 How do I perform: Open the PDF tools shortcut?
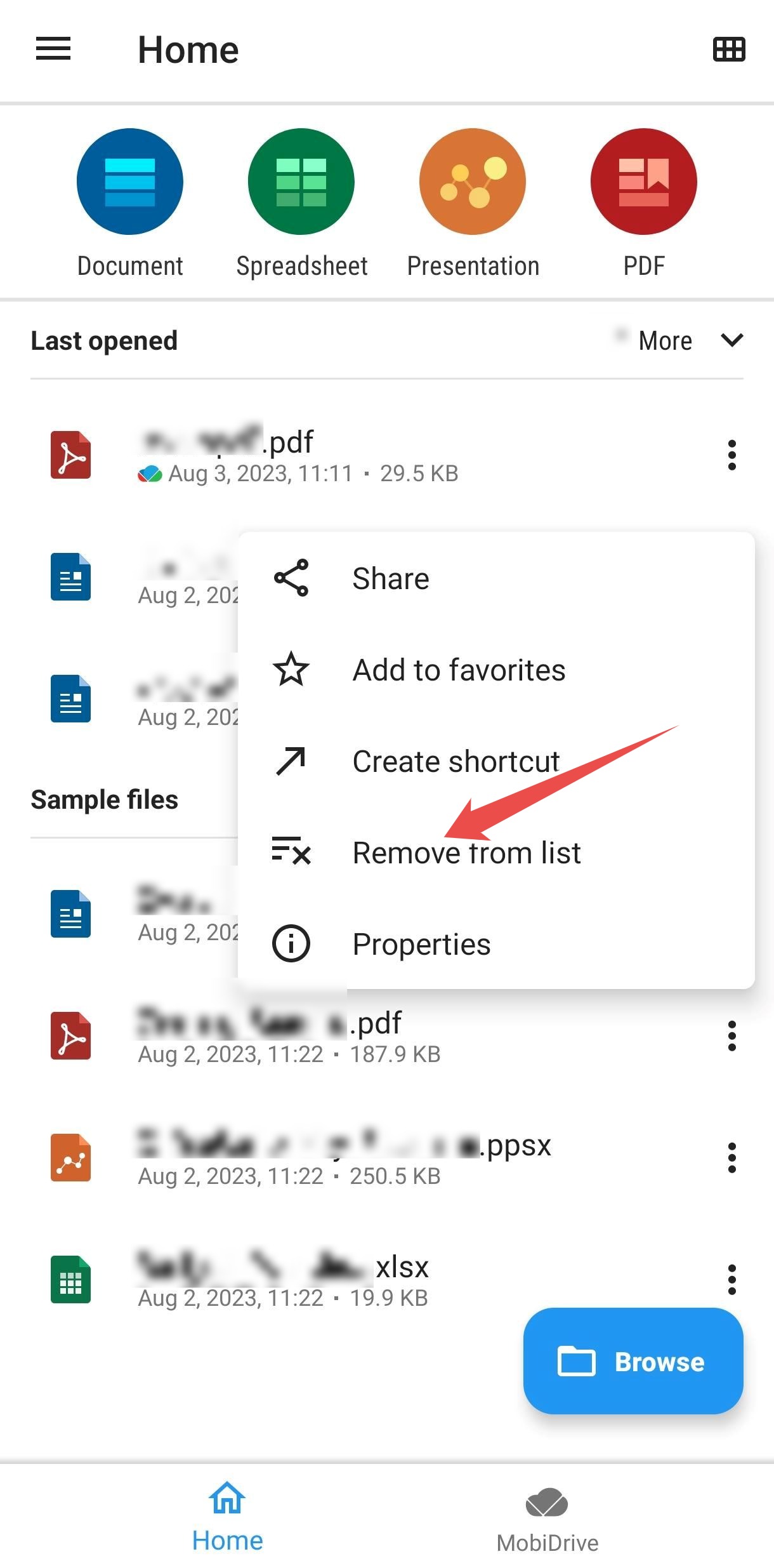point(643,182)
